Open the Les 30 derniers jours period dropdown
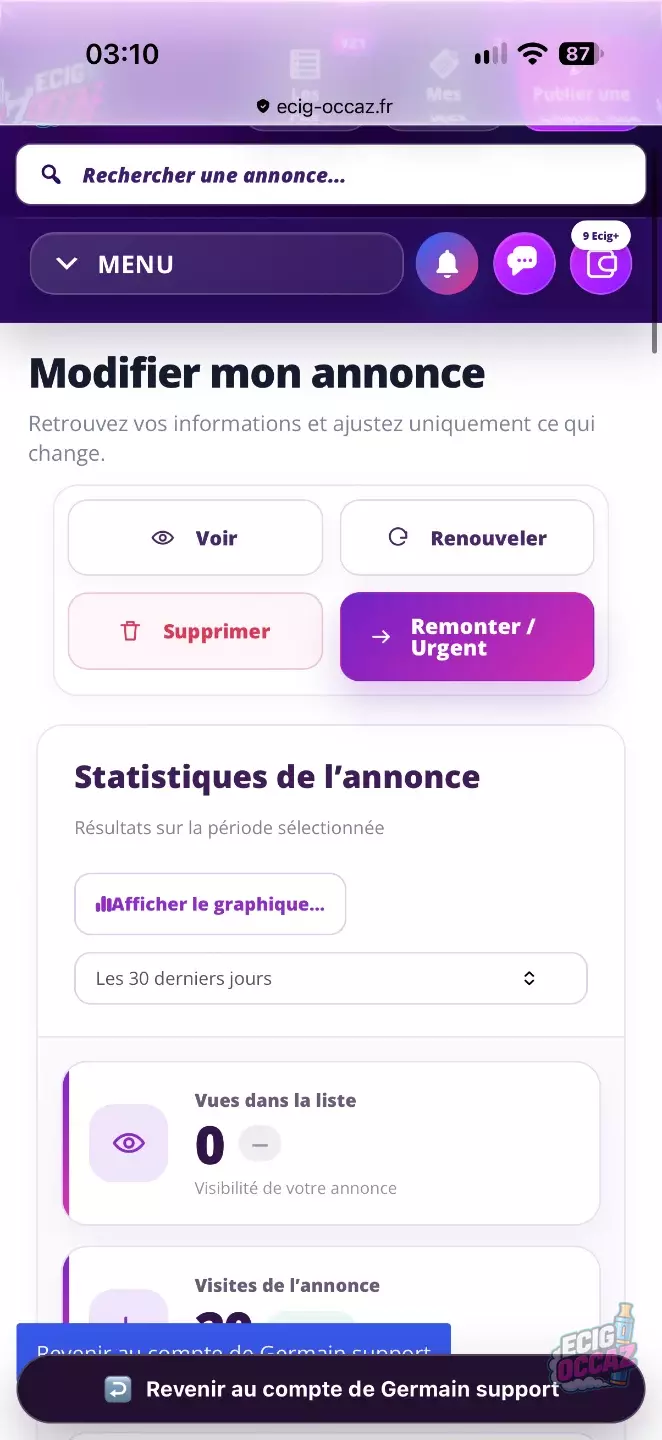Image resolution: width=662 pixels, height=1440 pixels. pyautogui.click(x=331, y=978)
